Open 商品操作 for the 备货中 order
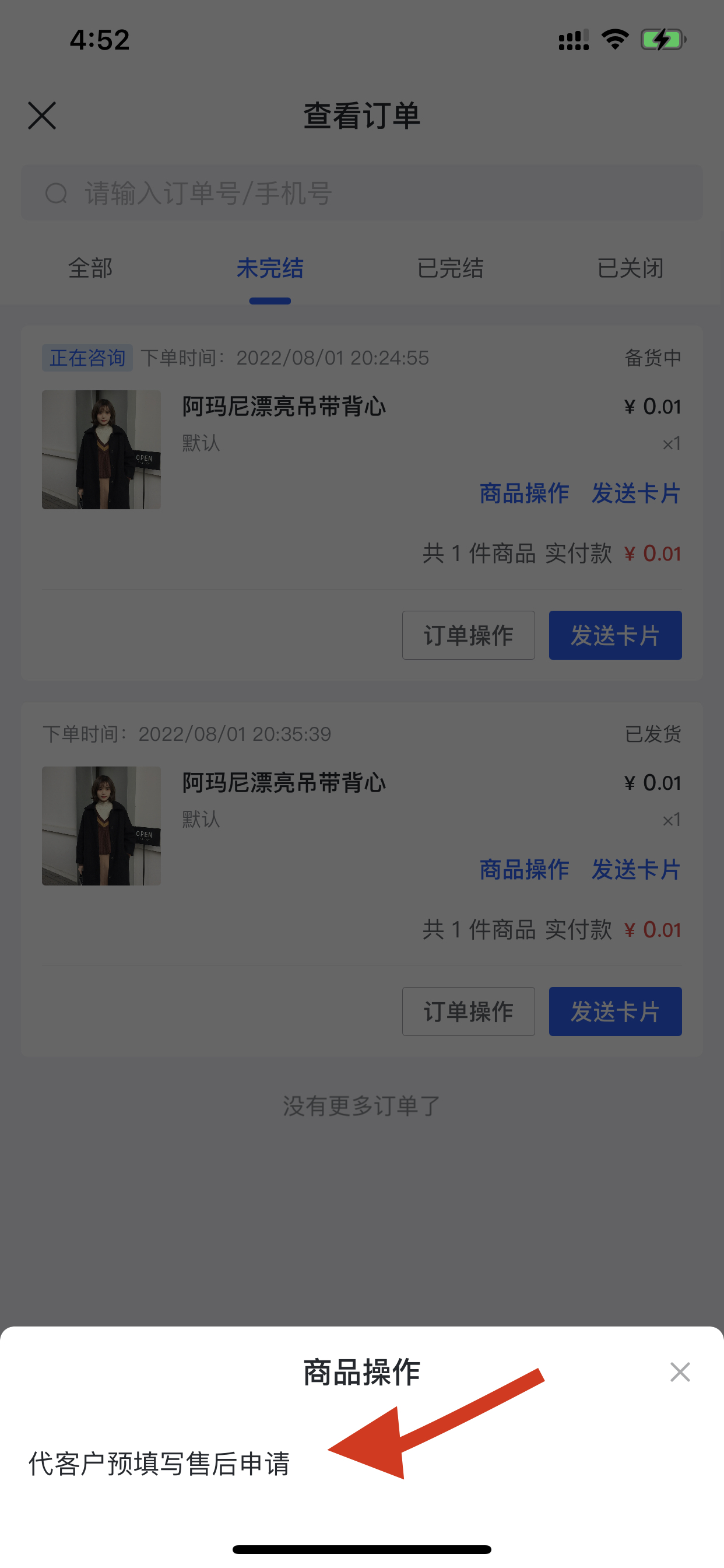This screenshot has width=724, height=1568. (524, 493)
